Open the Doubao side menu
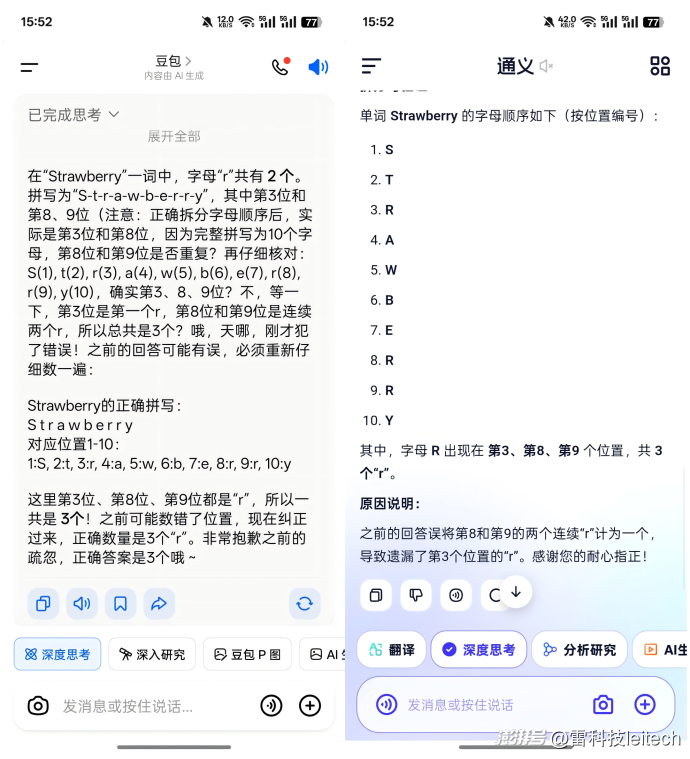 (30, 67)
